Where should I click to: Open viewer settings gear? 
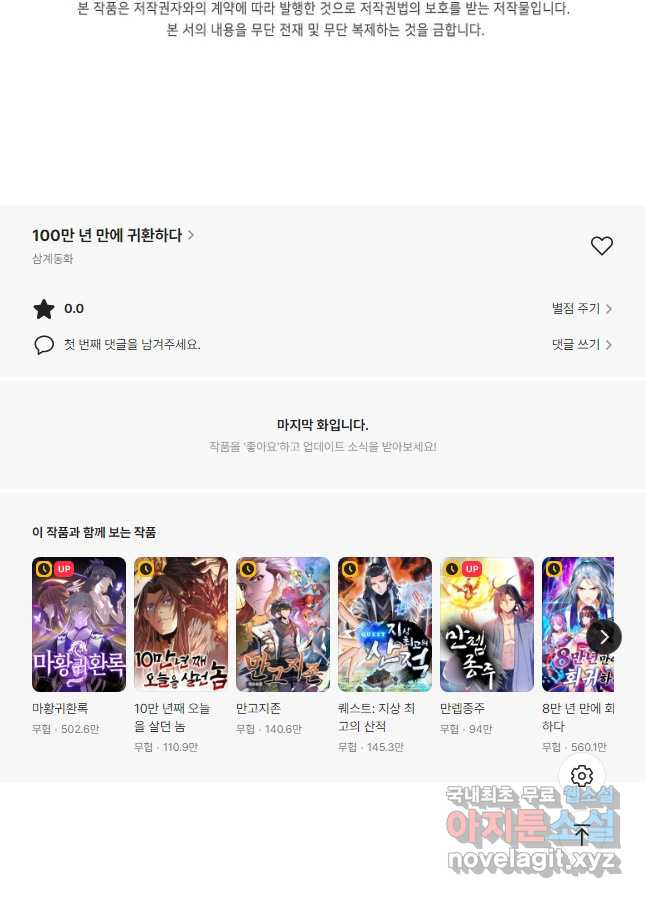(582, 776)
